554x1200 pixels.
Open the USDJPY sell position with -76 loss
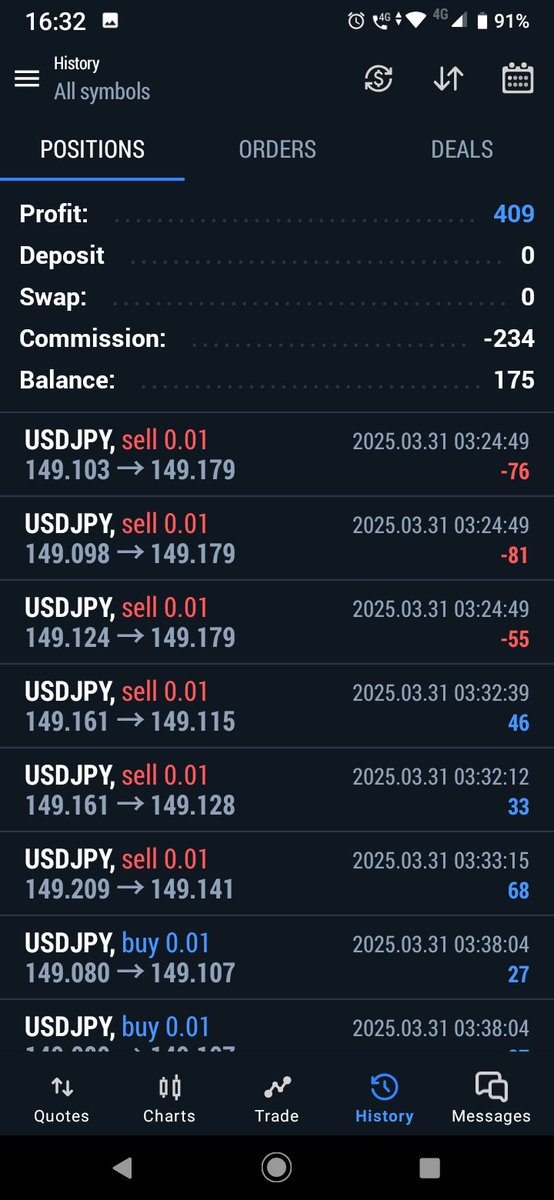tap(277, 454)
